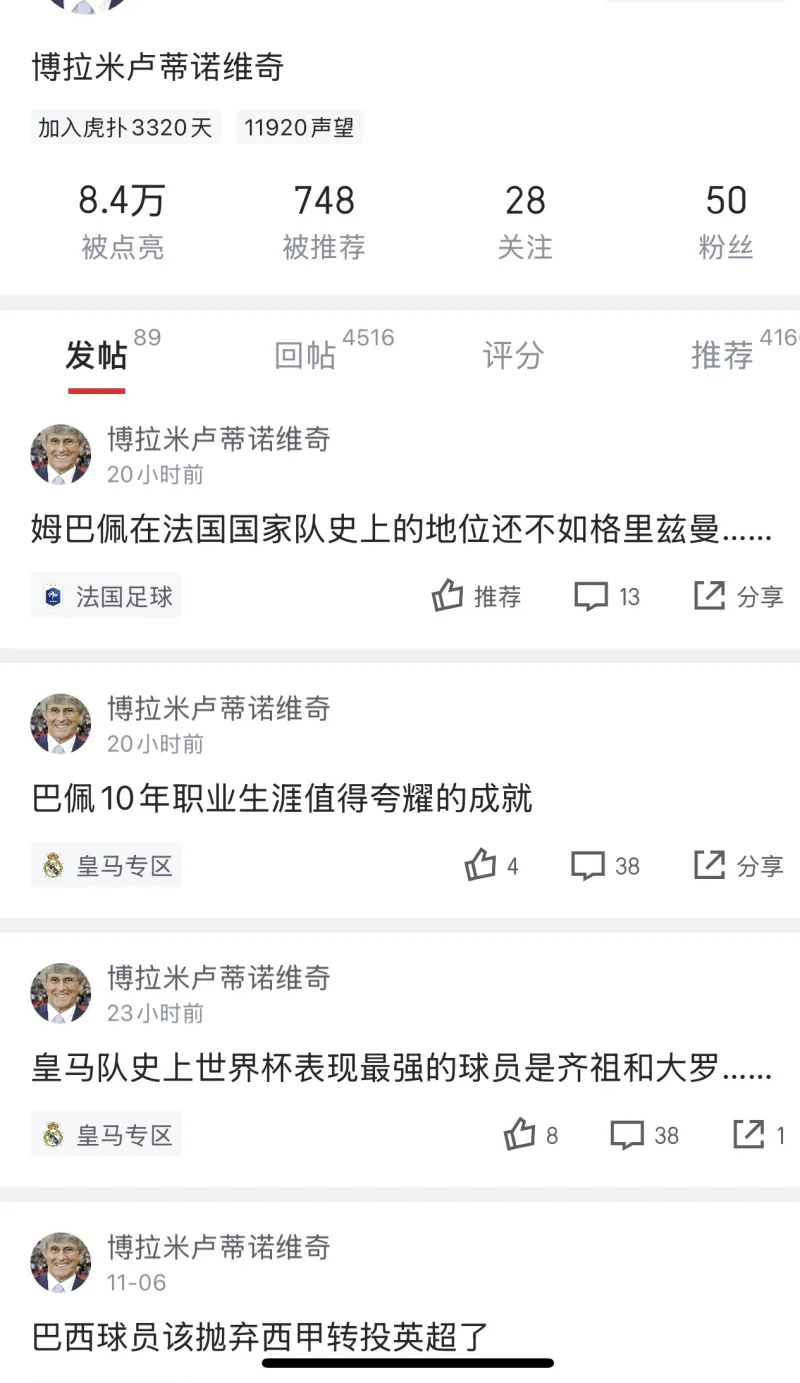Open comments on 巴佩10年职业生涯 post
This screenshot has height=1383, width=800.
605,866
